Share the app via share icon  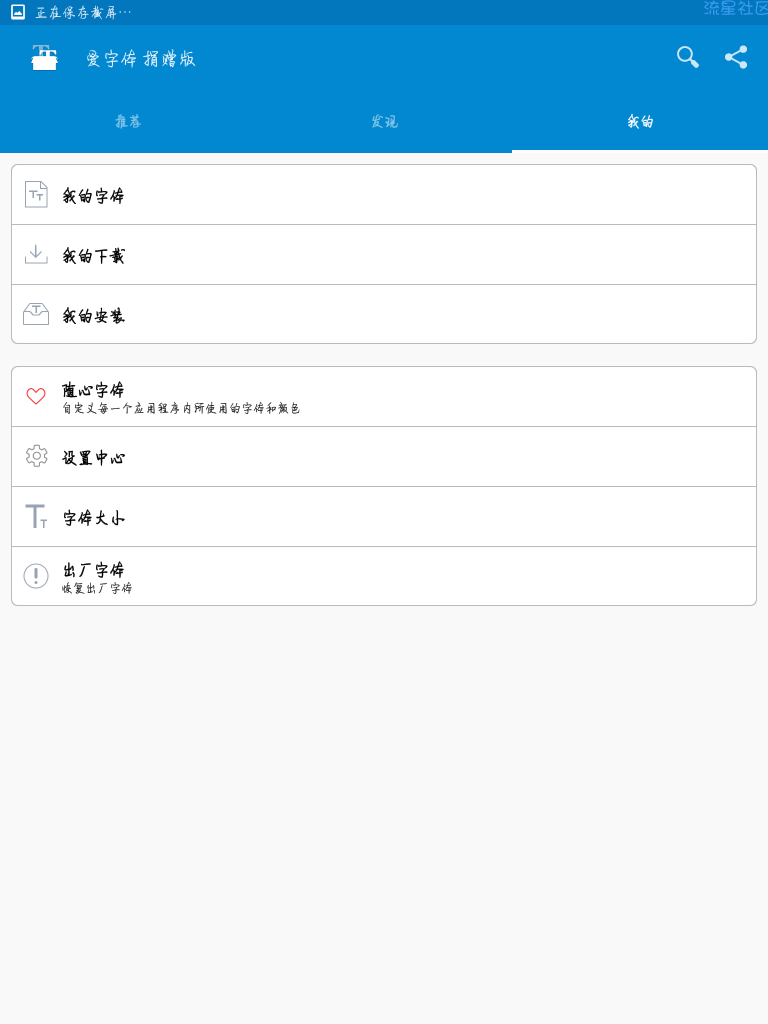[736, 57]
